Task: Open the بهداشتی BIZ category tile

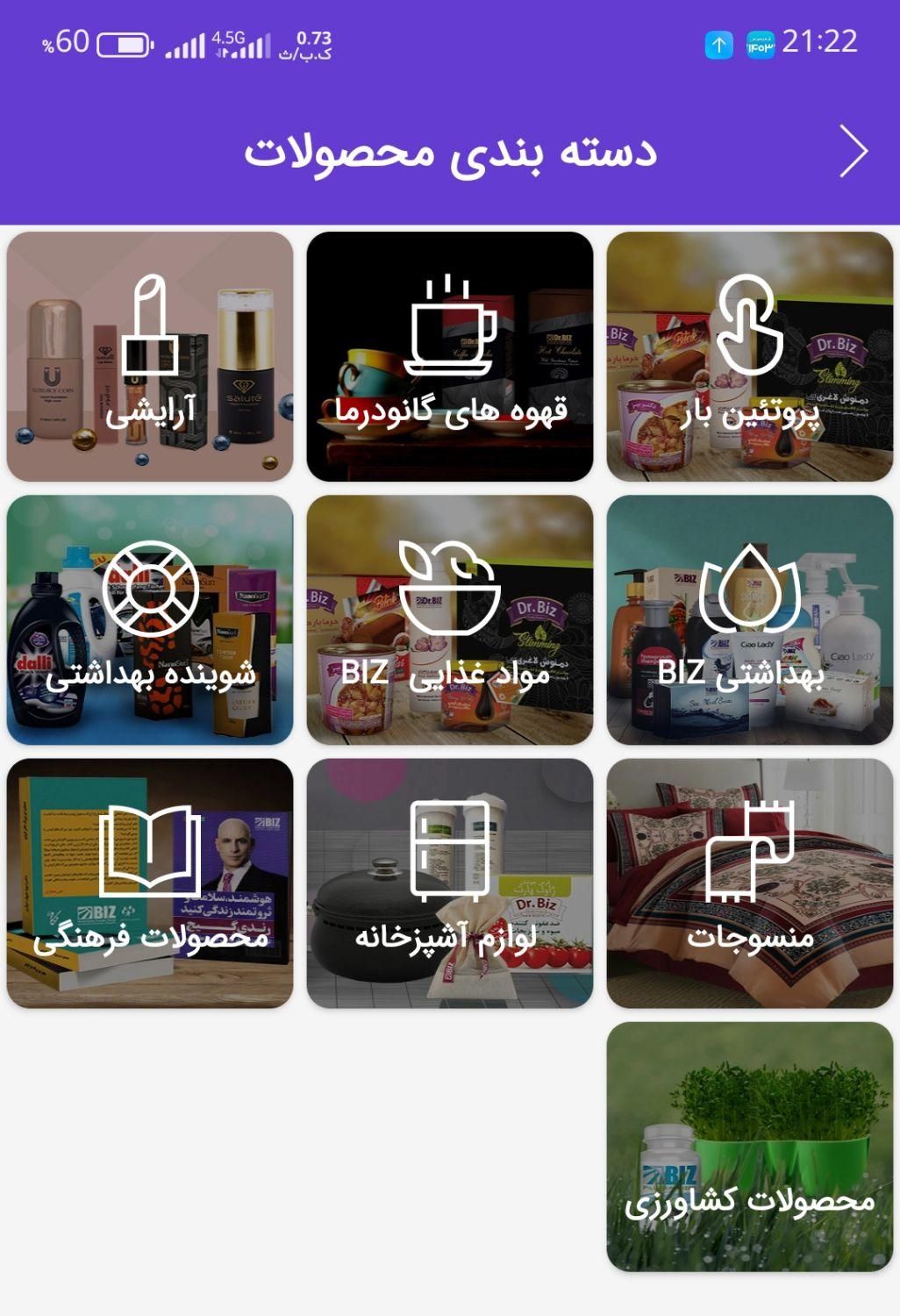Action: point(750,620)
